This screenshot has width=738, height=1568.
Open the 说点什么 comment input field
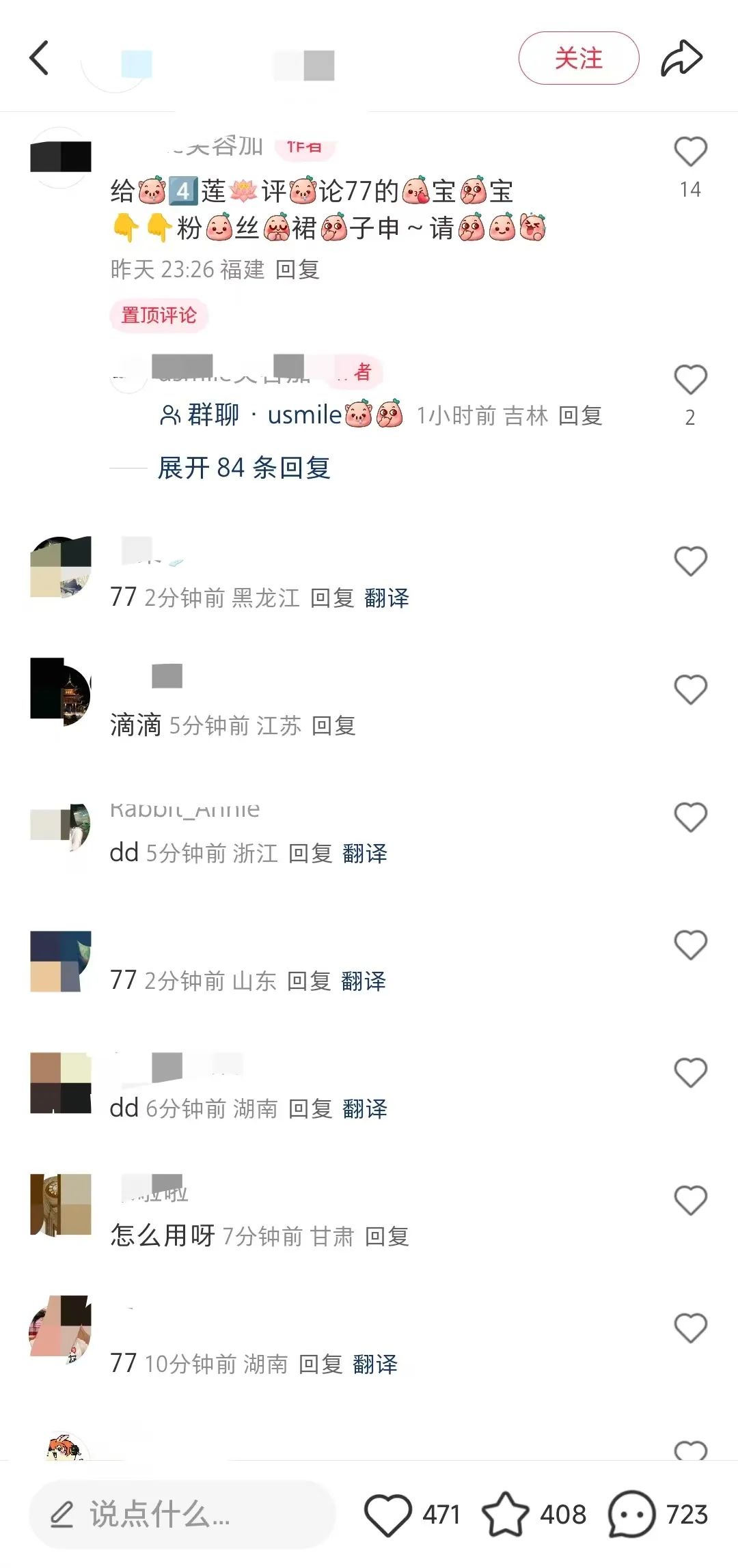tap(182, 1514)
